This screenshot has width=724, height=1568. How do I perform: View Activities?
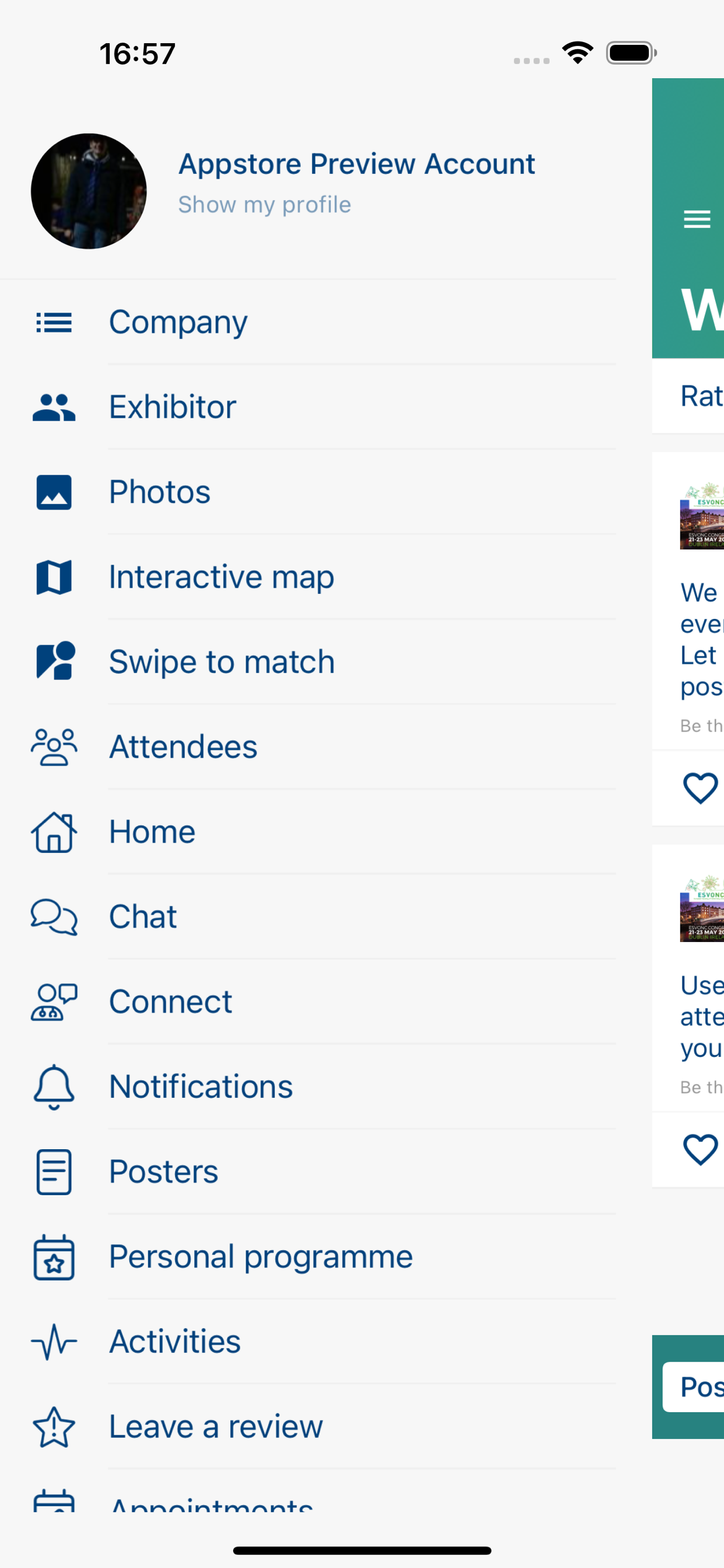308,1342
